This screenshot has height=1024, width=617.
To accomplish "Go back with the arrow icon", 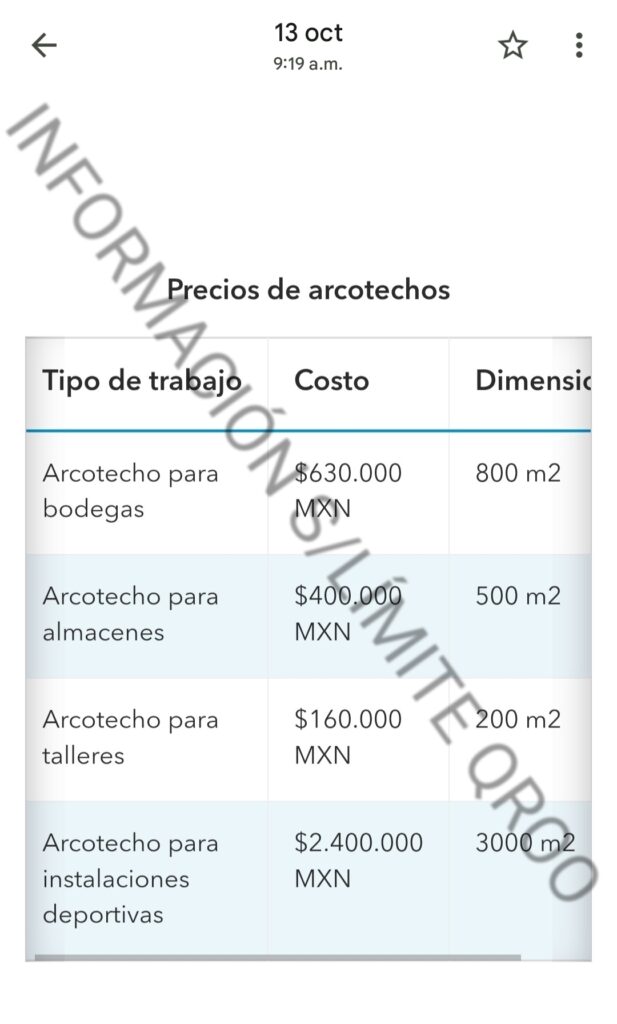I will pyautogui.click(x=45, y=45).
